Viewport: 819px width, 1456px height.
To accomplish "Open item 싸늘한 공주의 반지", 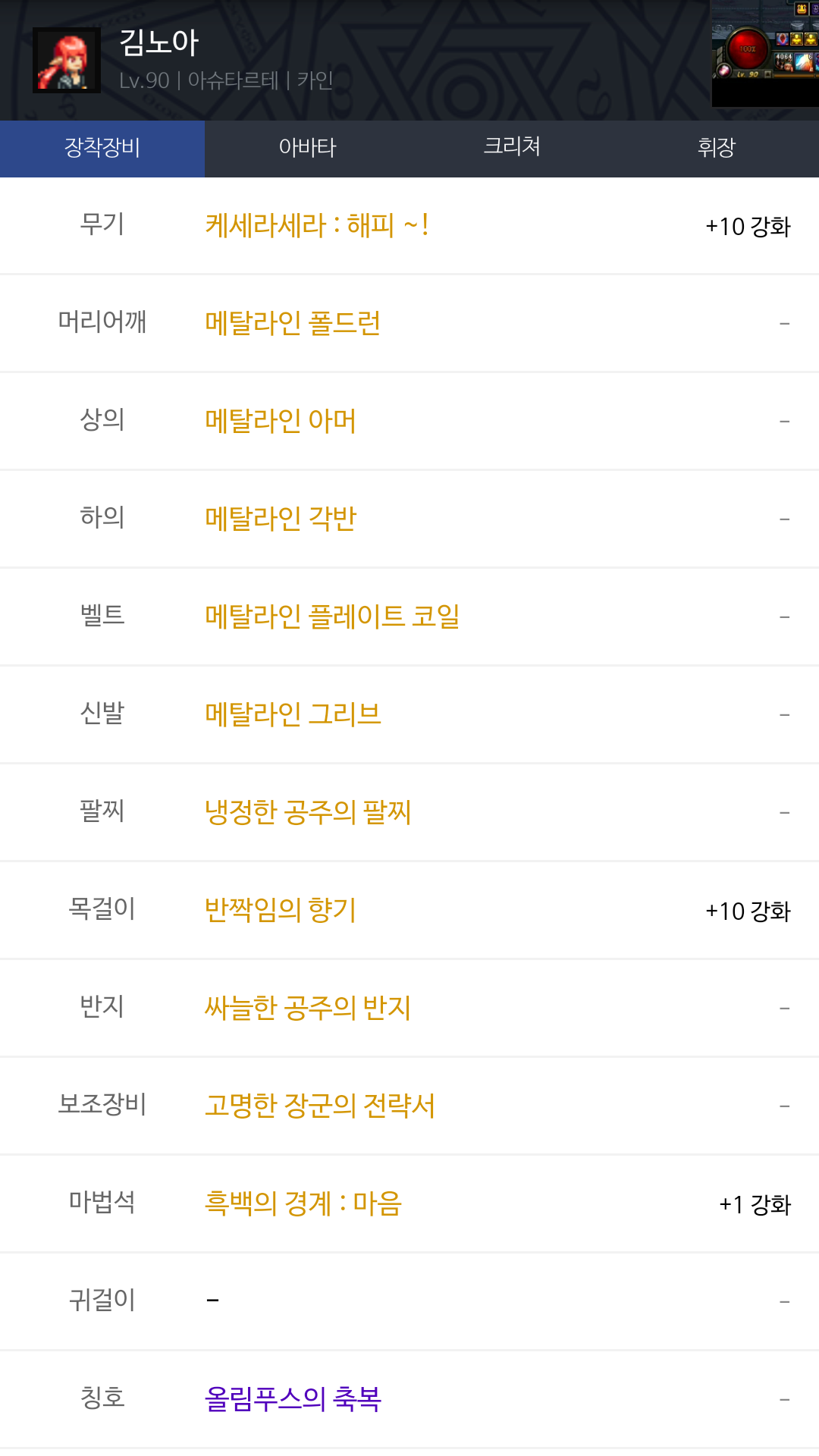I will [x=308, y=1009].
